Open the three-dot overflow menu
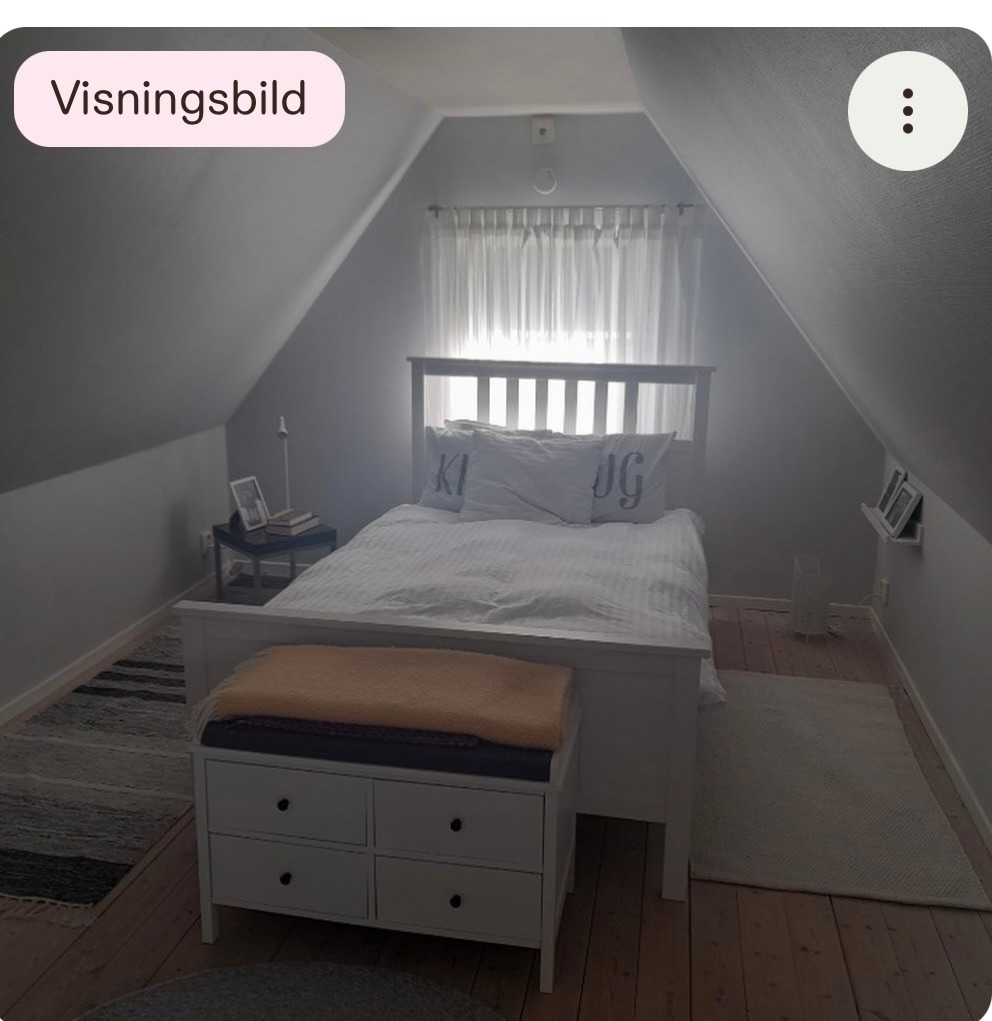 click(x=907, y=111)
